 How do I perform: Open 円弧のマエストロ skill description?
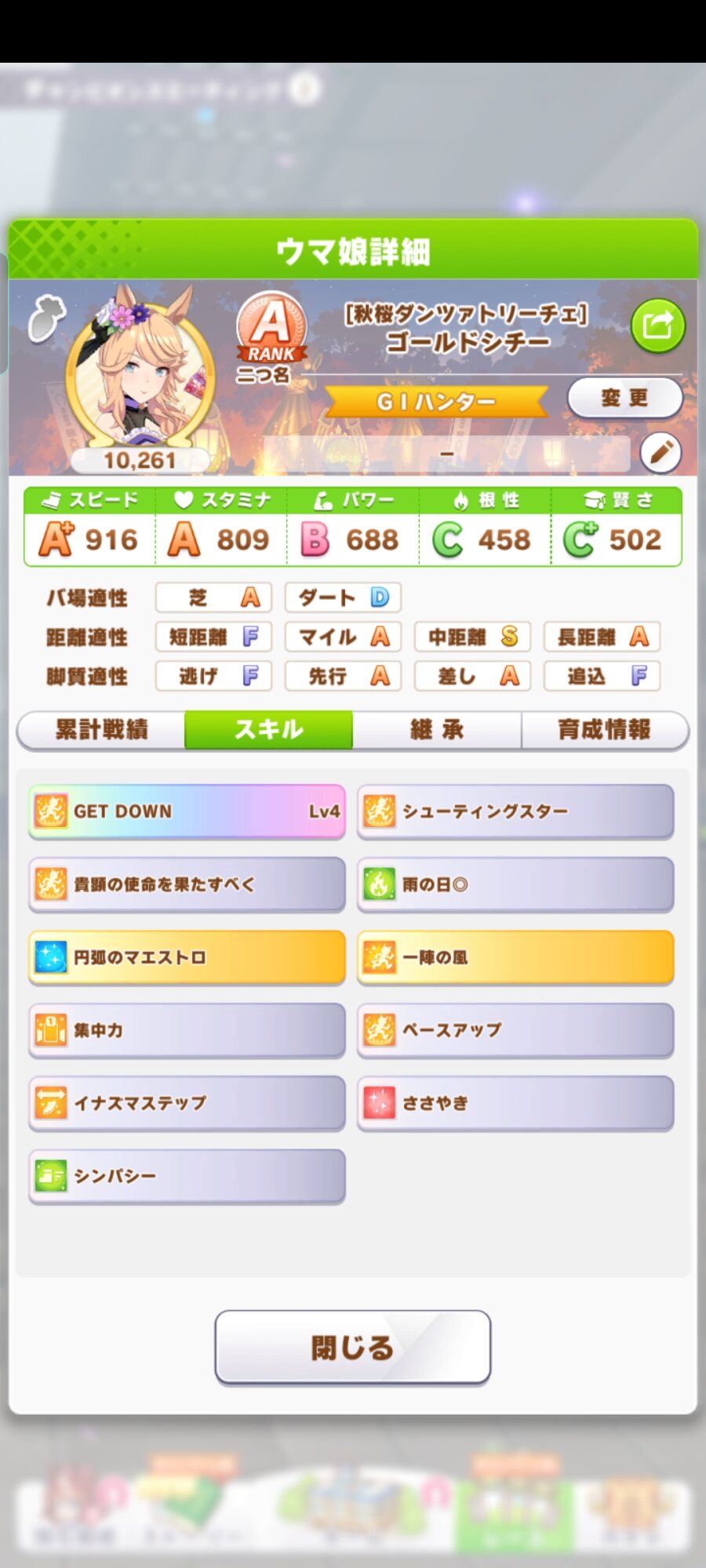[x=187, y=957]
